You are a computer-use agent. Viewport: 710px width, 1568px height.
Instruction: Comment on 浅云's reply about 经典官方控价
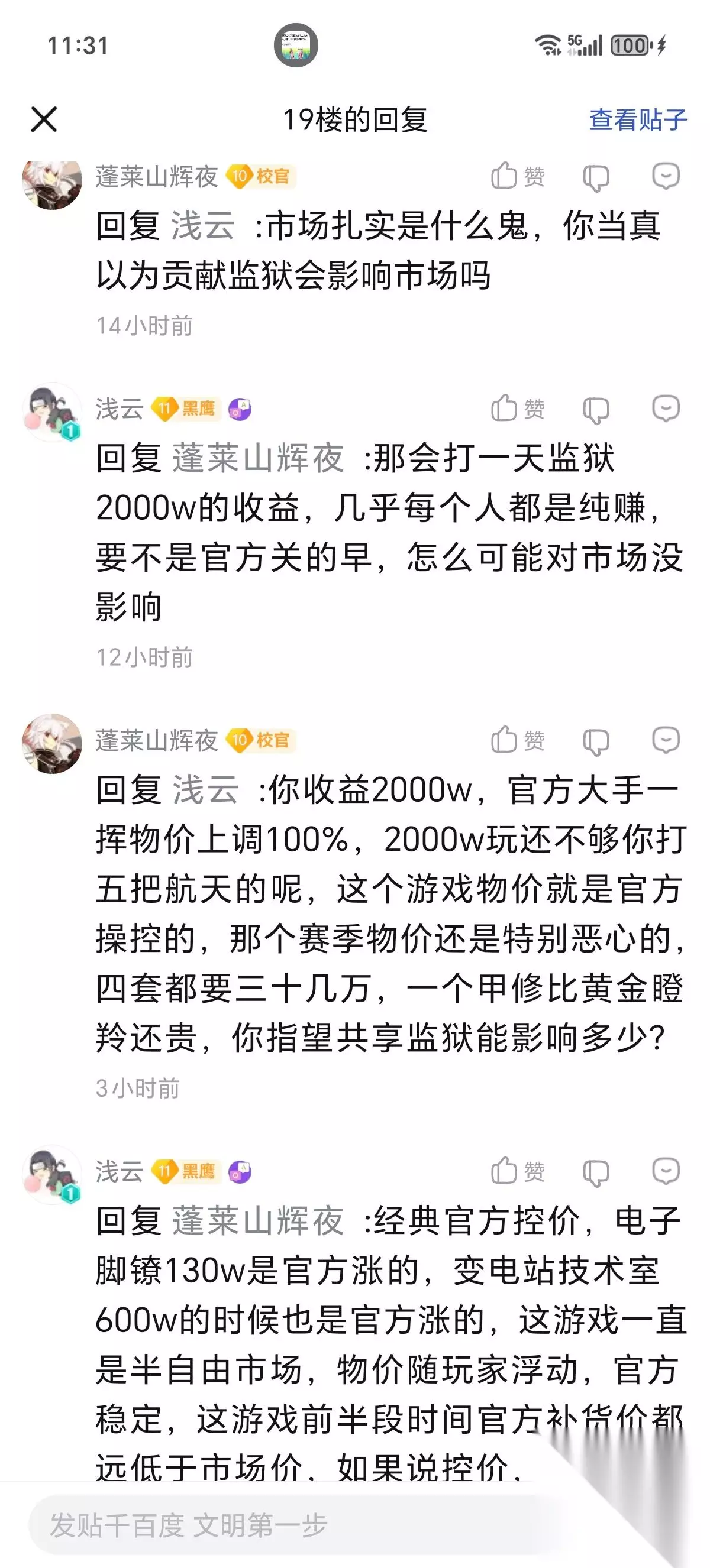coord(666,1171)
